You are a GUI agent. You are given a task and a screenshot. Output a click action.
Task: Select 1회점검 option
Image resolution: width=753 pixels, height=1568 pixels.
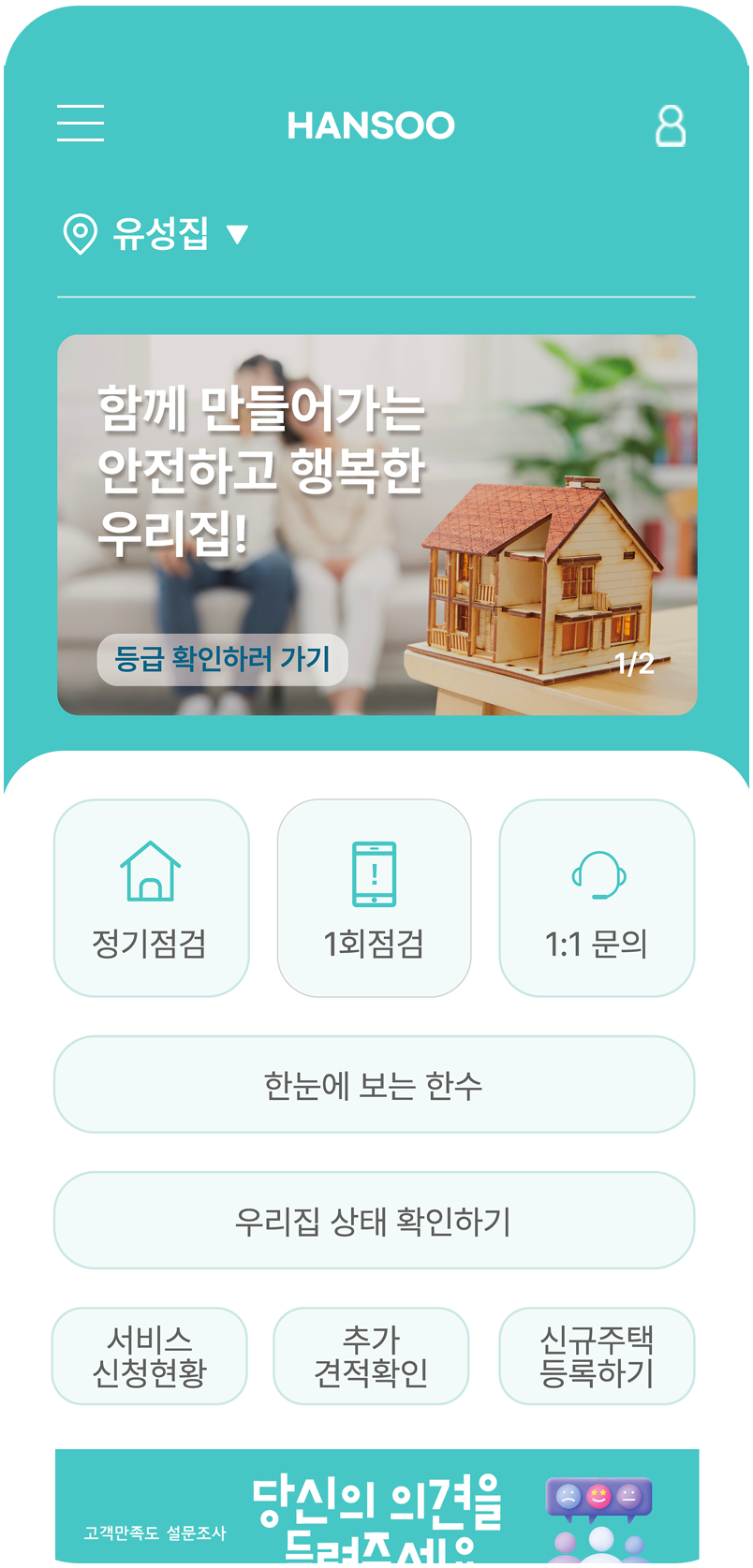[x=374, y=898]
